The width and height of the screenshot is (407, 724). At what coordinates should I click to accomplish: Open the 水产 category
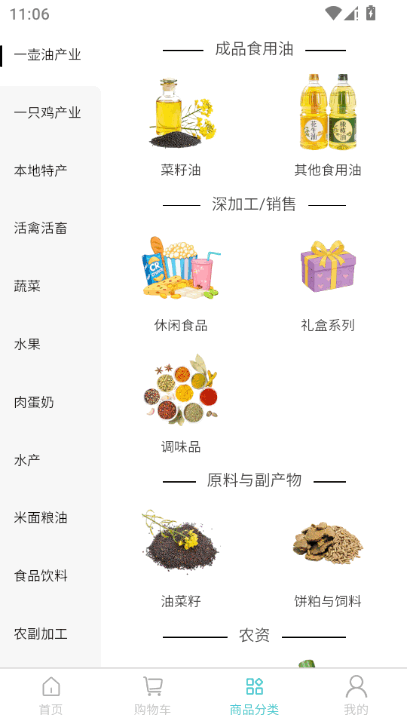coord(27,460)
